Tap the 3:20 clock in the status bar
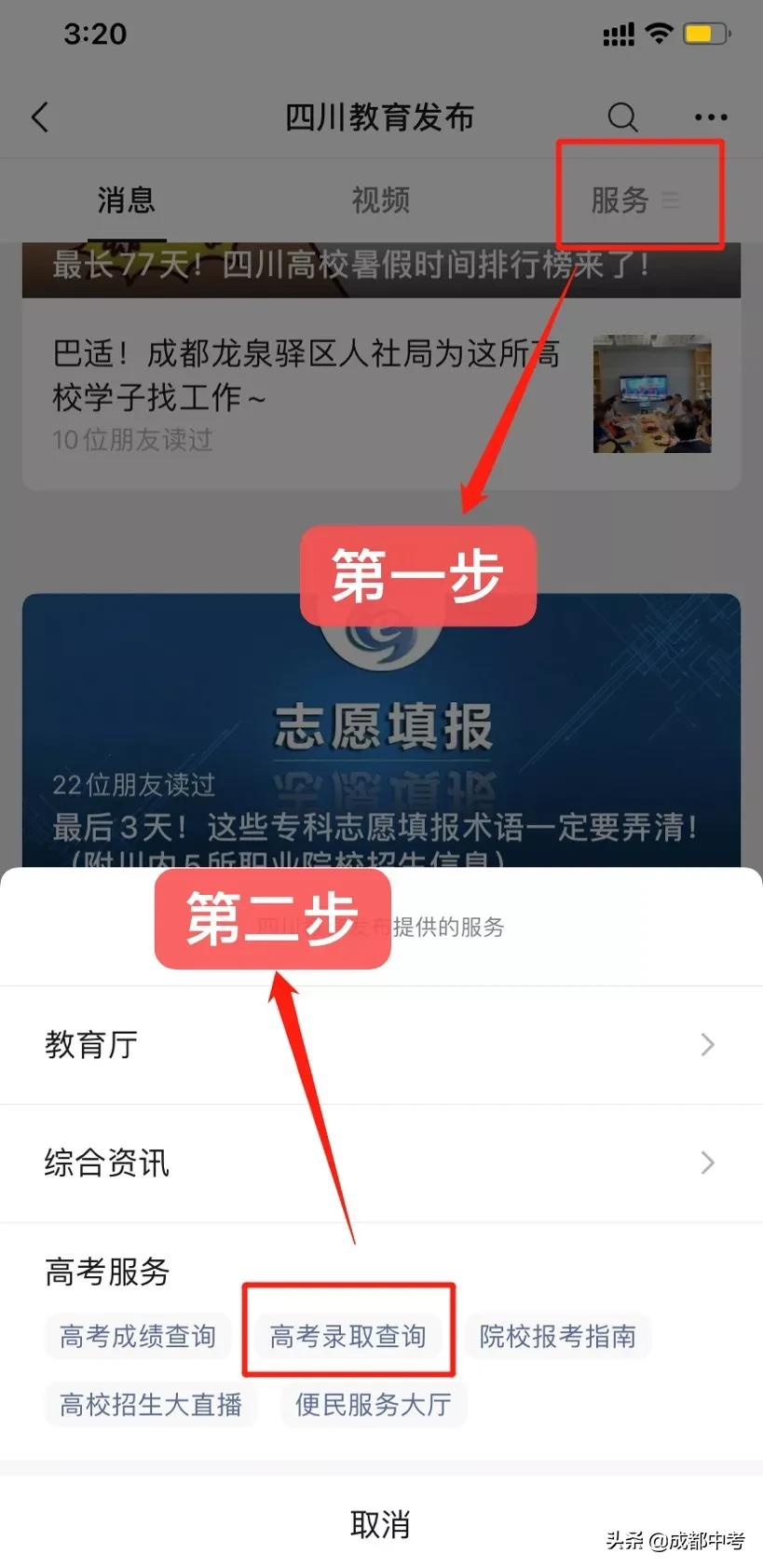 click(x=93, y=34)
